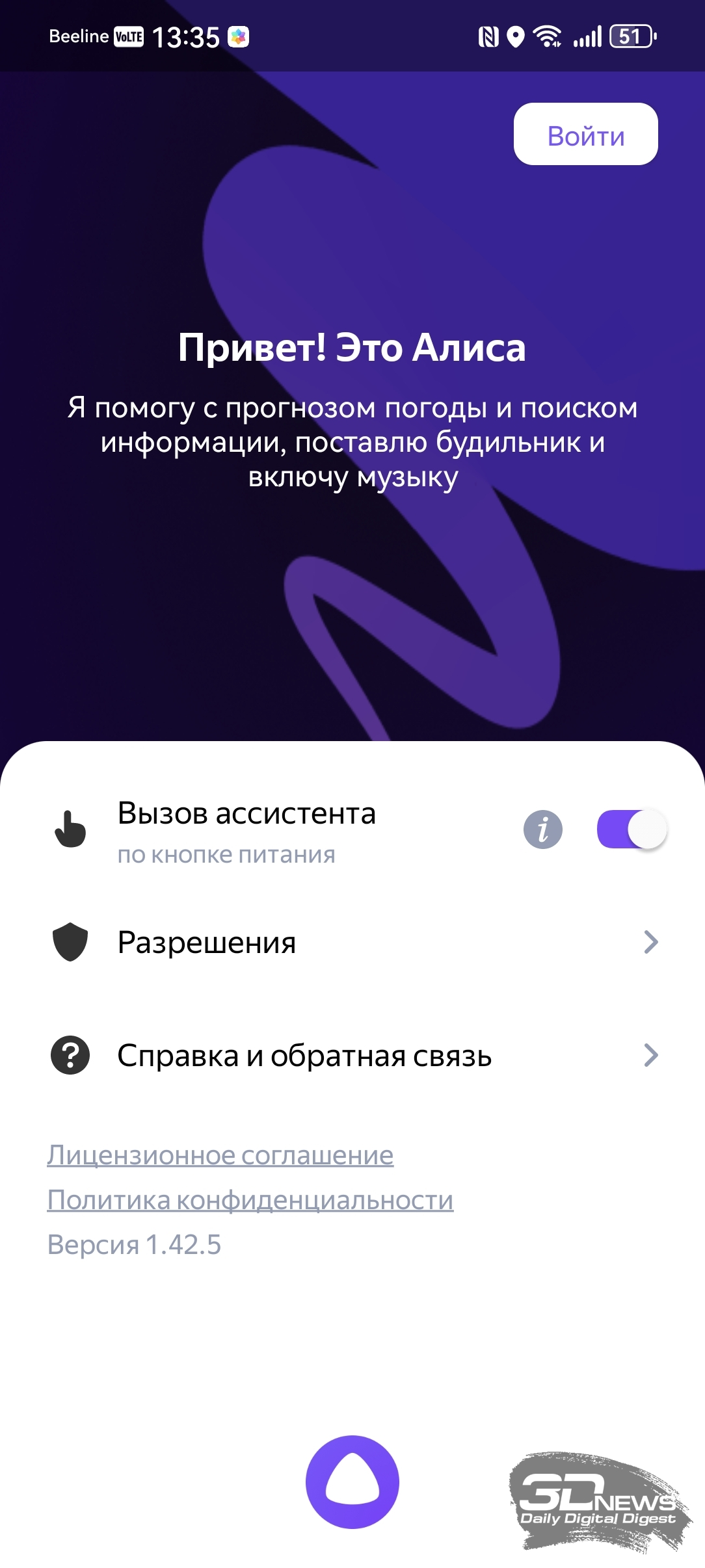The image size is (705, 1568).
Task: Open info about Вызов ассистента
Action: 542,830
